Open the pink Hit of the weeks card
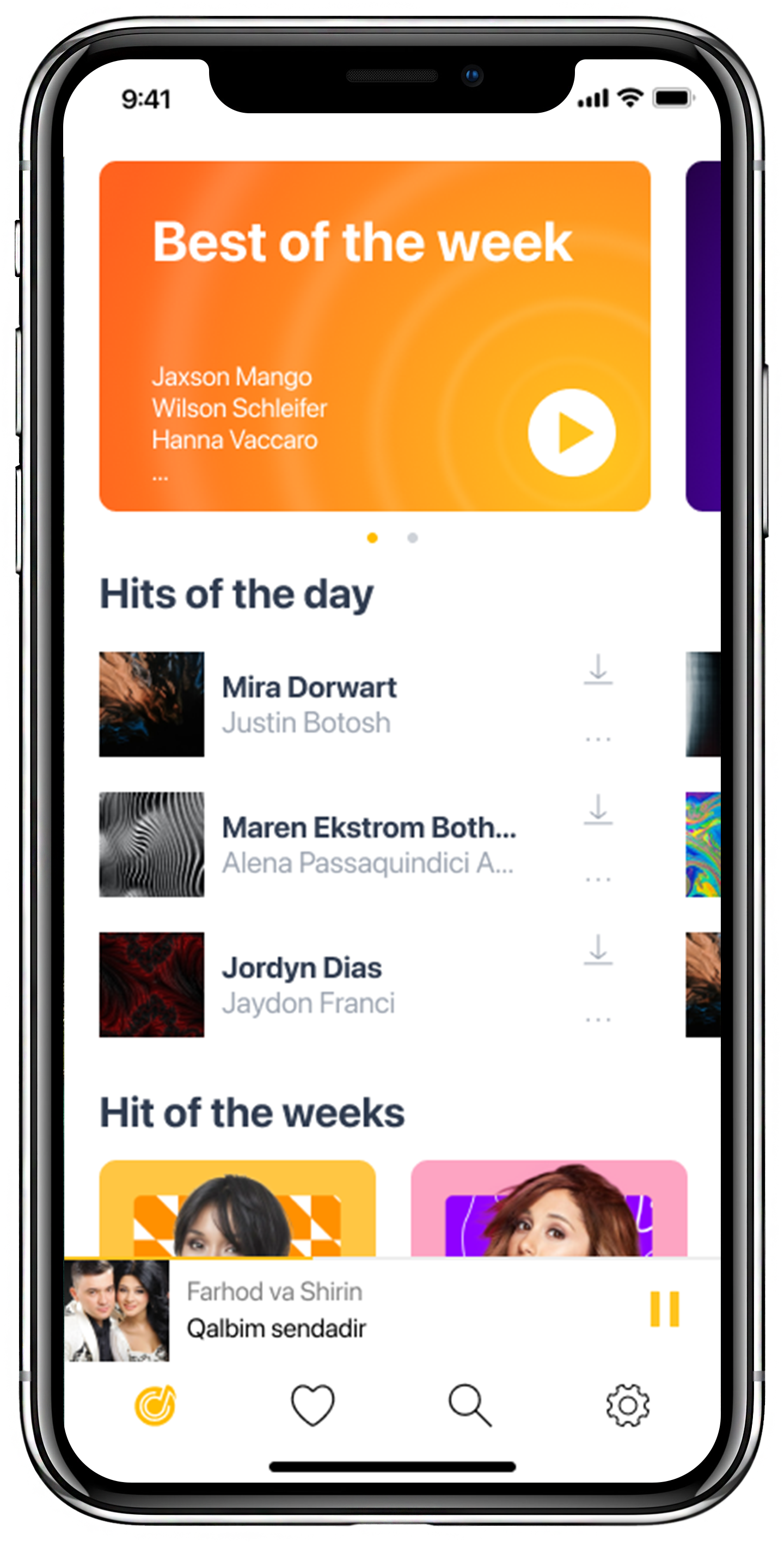Screen dimensions: 784x1542 tap(548, 1209)
